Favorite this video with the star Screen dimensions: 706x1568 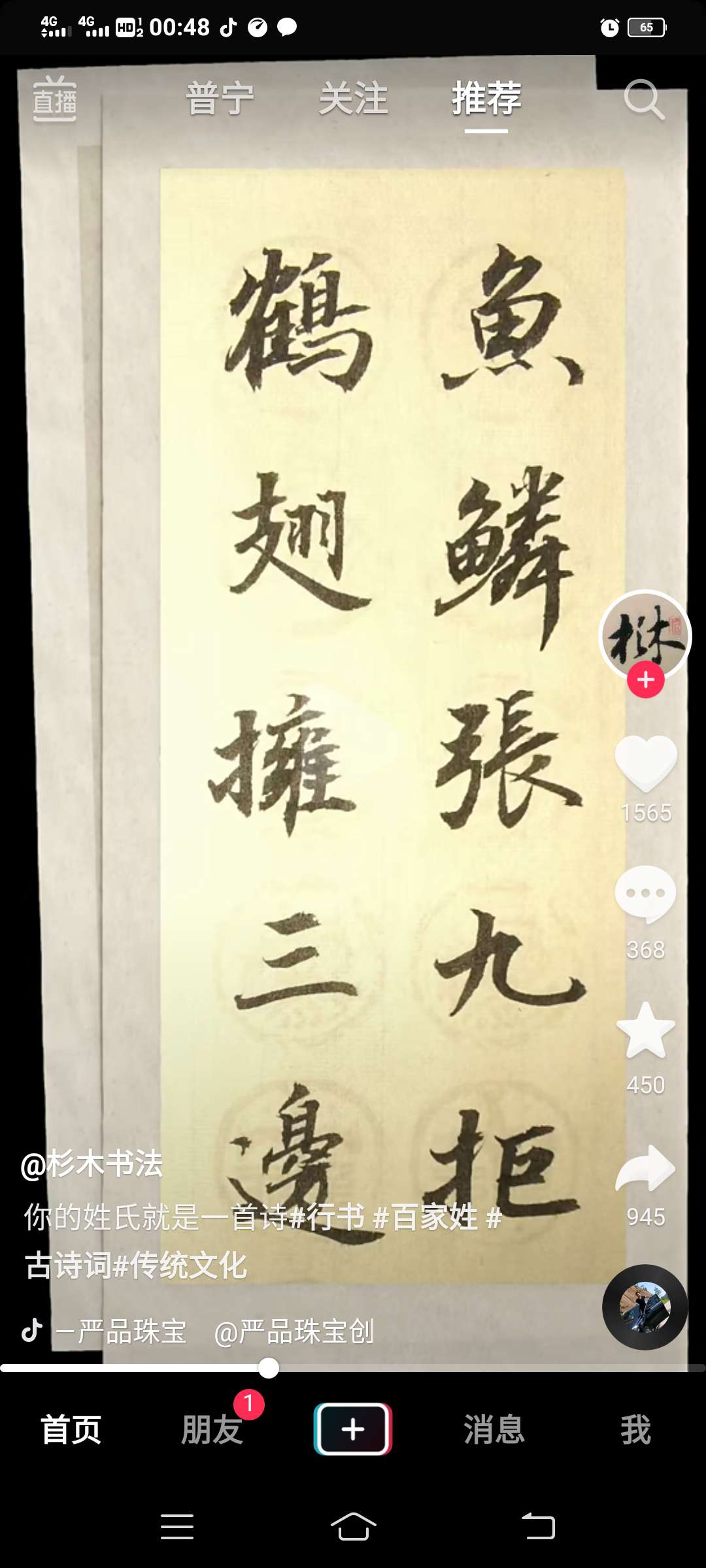(646, 1031)
